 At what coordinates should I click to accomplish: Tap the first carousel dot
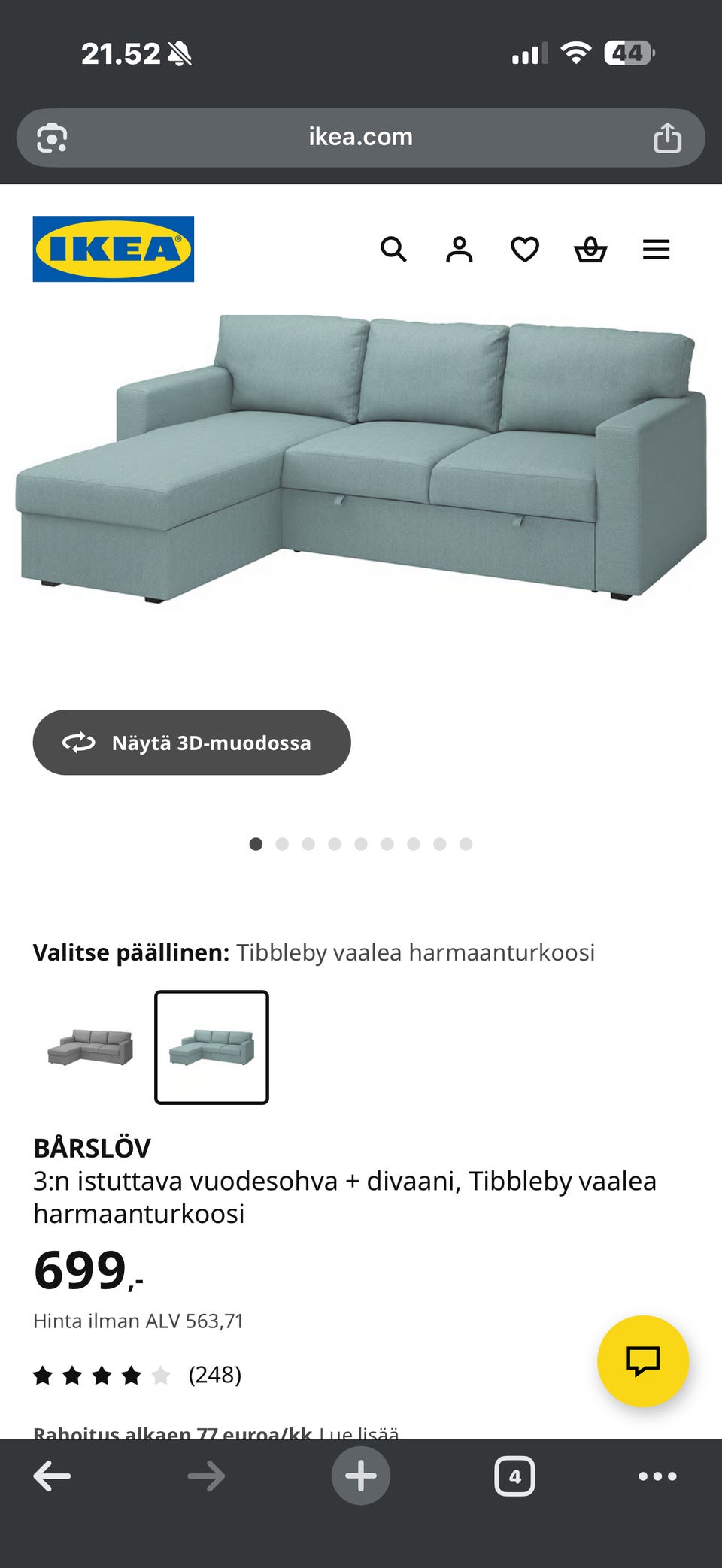(x=256, y=844)
